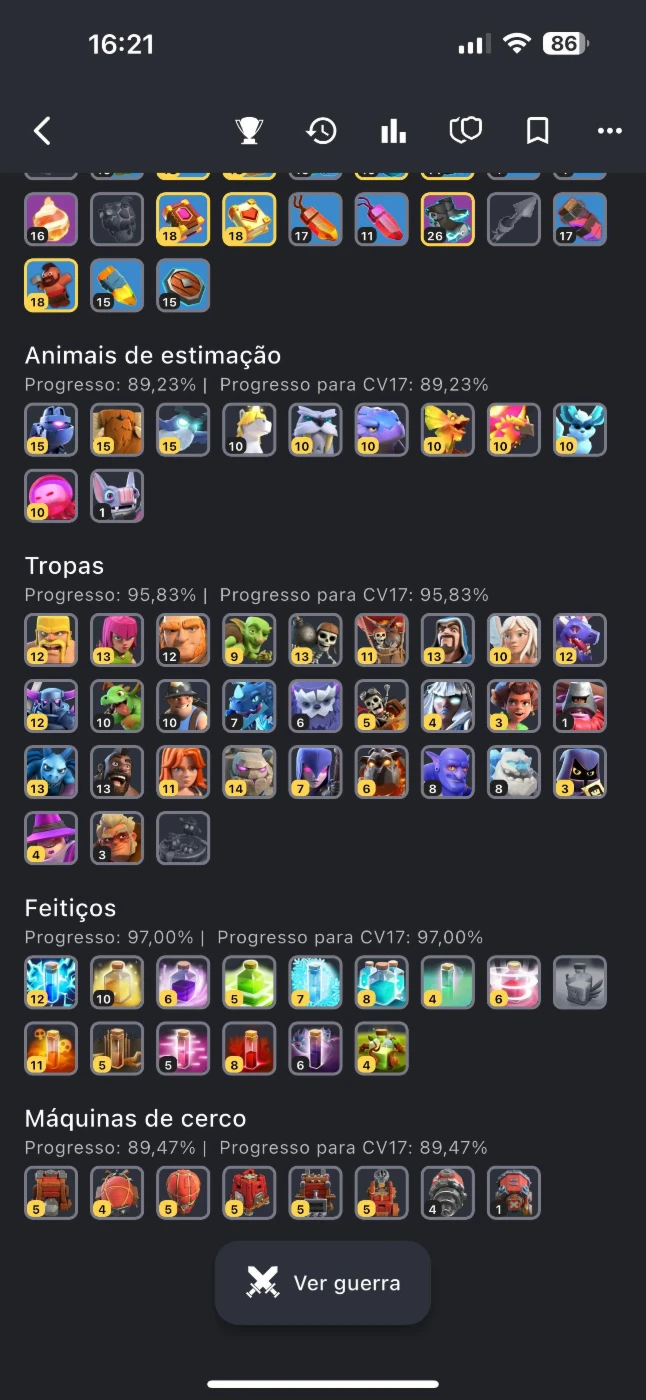The height and width of the screenshot is (1400, 646).
Task: Go back using the arrow
Action: click(x=42, y=131)
